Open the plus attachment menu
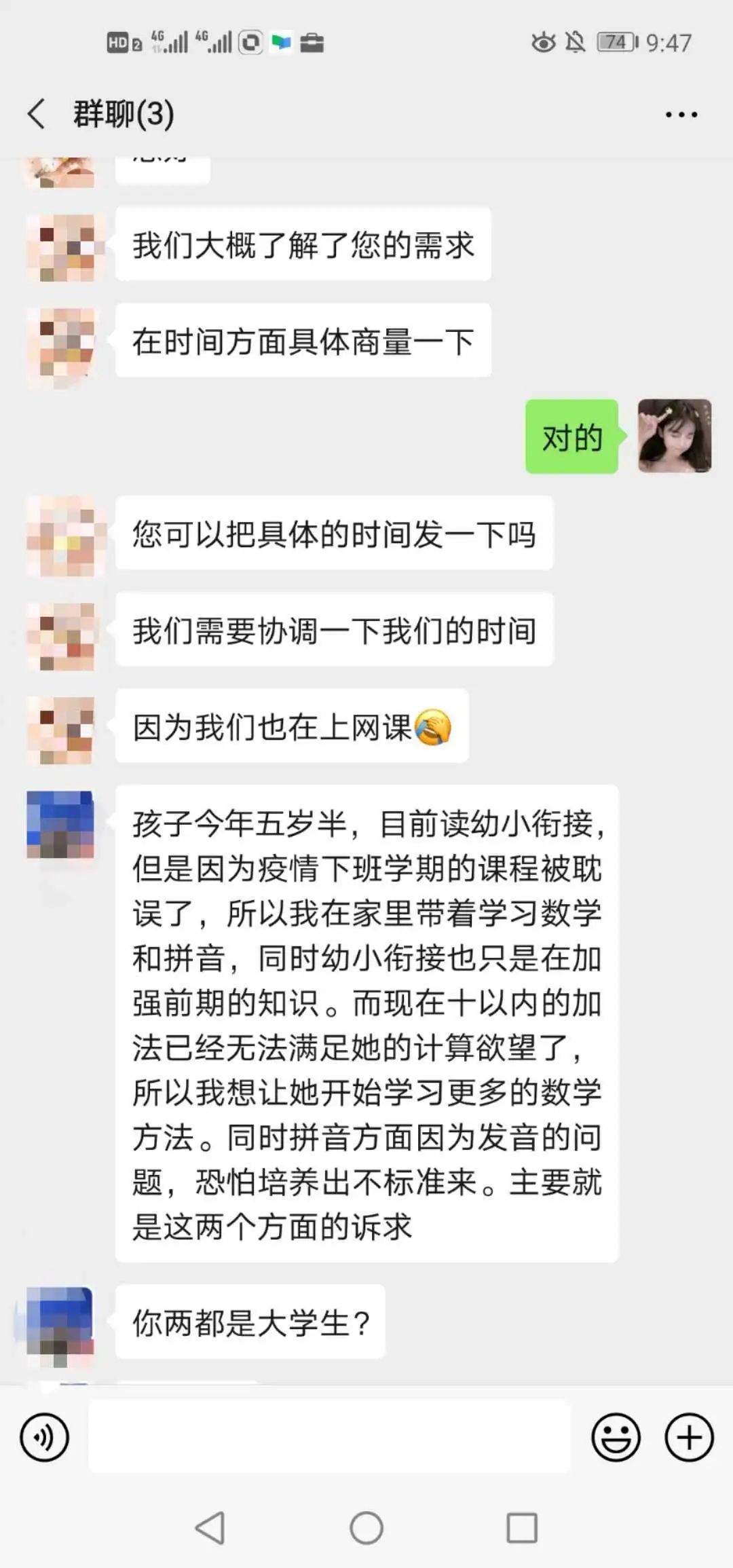Viewport: 733px width, 1568px height. click(689, 1436)
